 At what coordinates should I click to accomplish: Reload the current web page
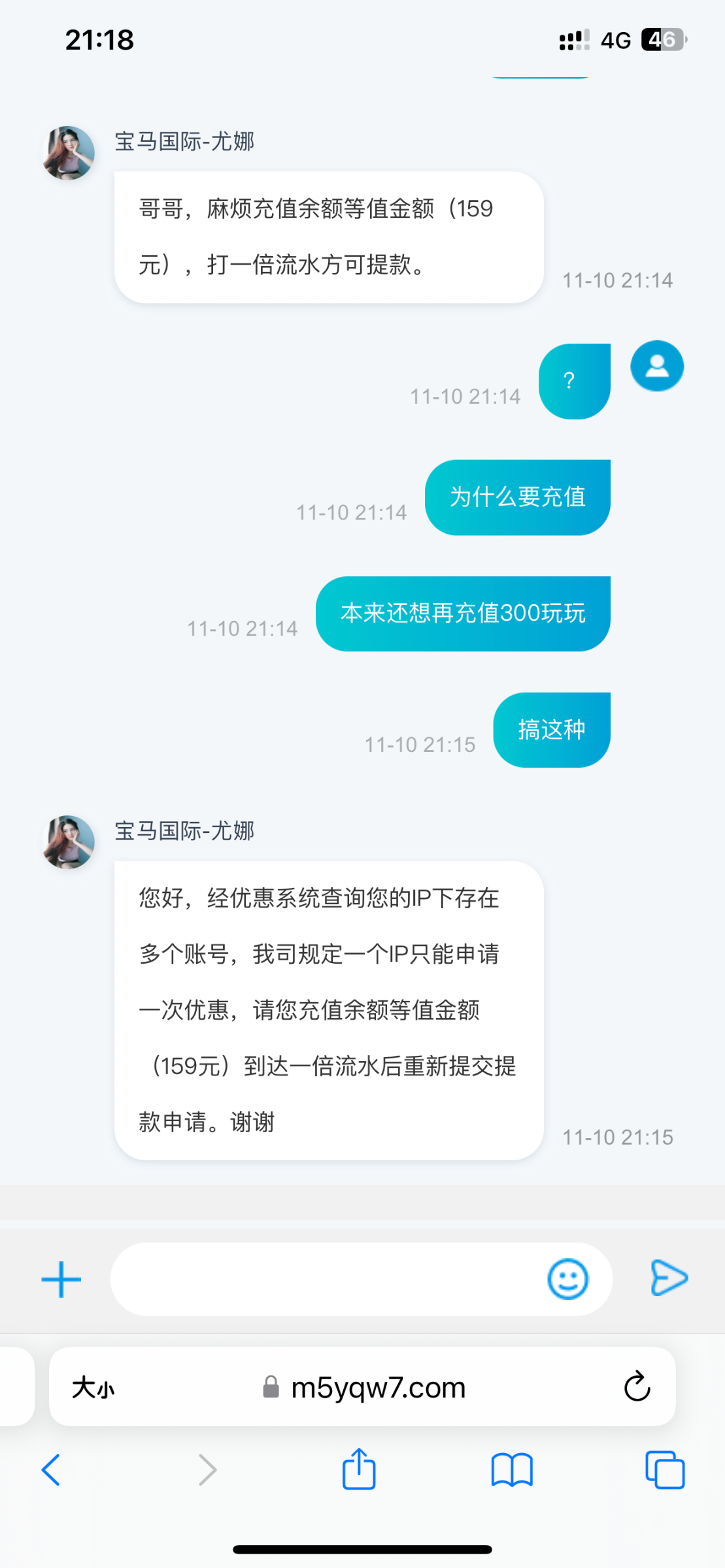[637, 1387]
